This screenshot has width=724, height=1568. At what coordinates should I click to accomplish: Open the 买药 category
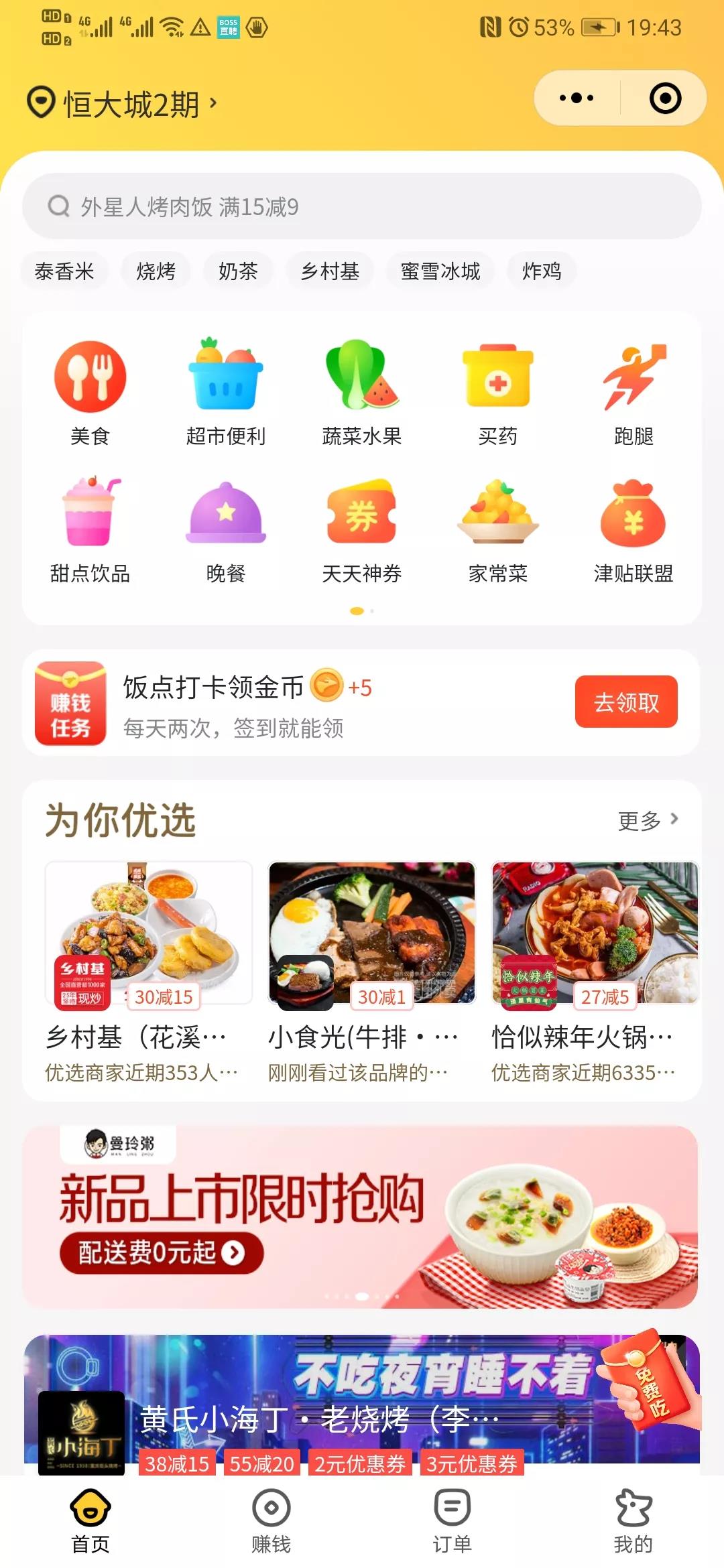[x=497, y=393]
